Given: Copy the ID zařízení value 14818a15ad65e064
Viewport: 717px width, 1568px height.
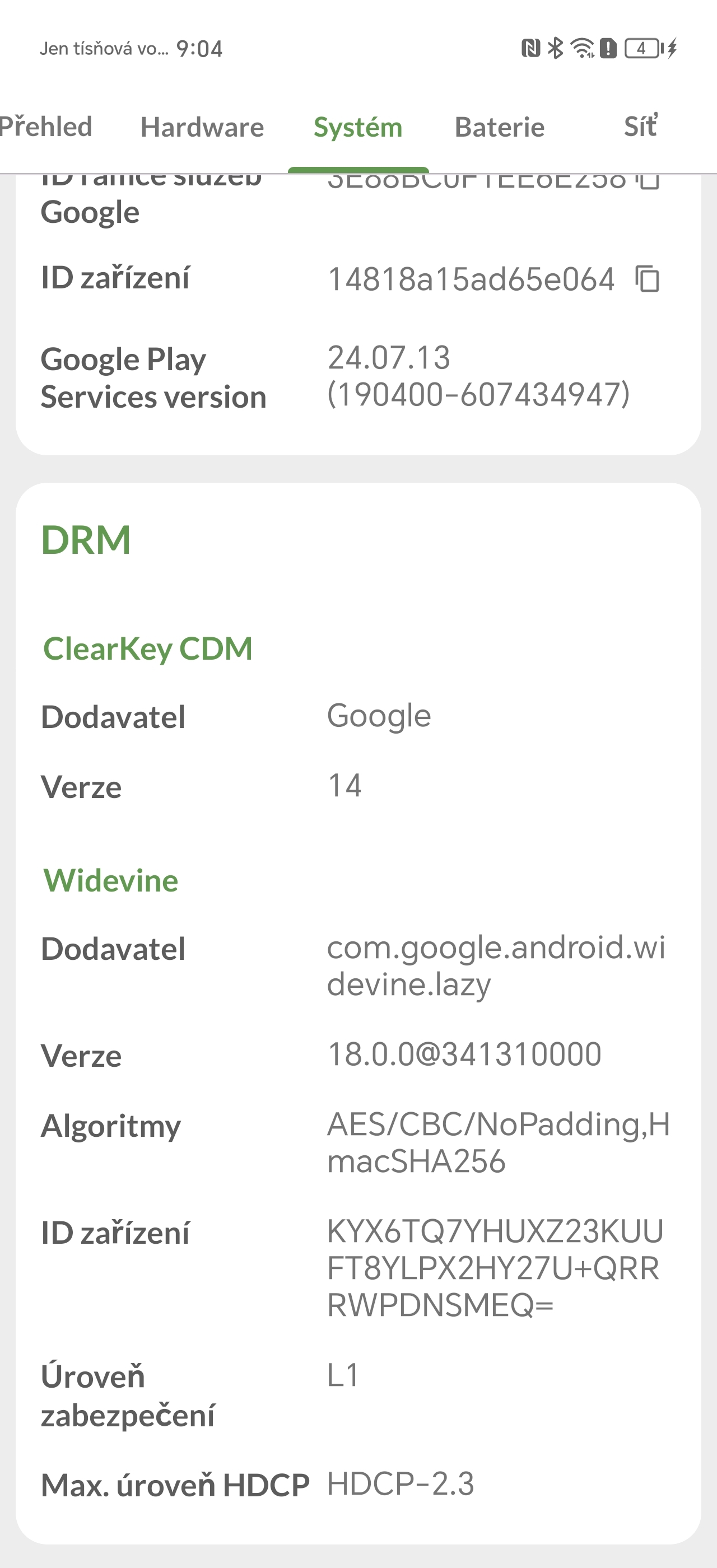Looking at the screenshot, I should [x=648, y=279].
